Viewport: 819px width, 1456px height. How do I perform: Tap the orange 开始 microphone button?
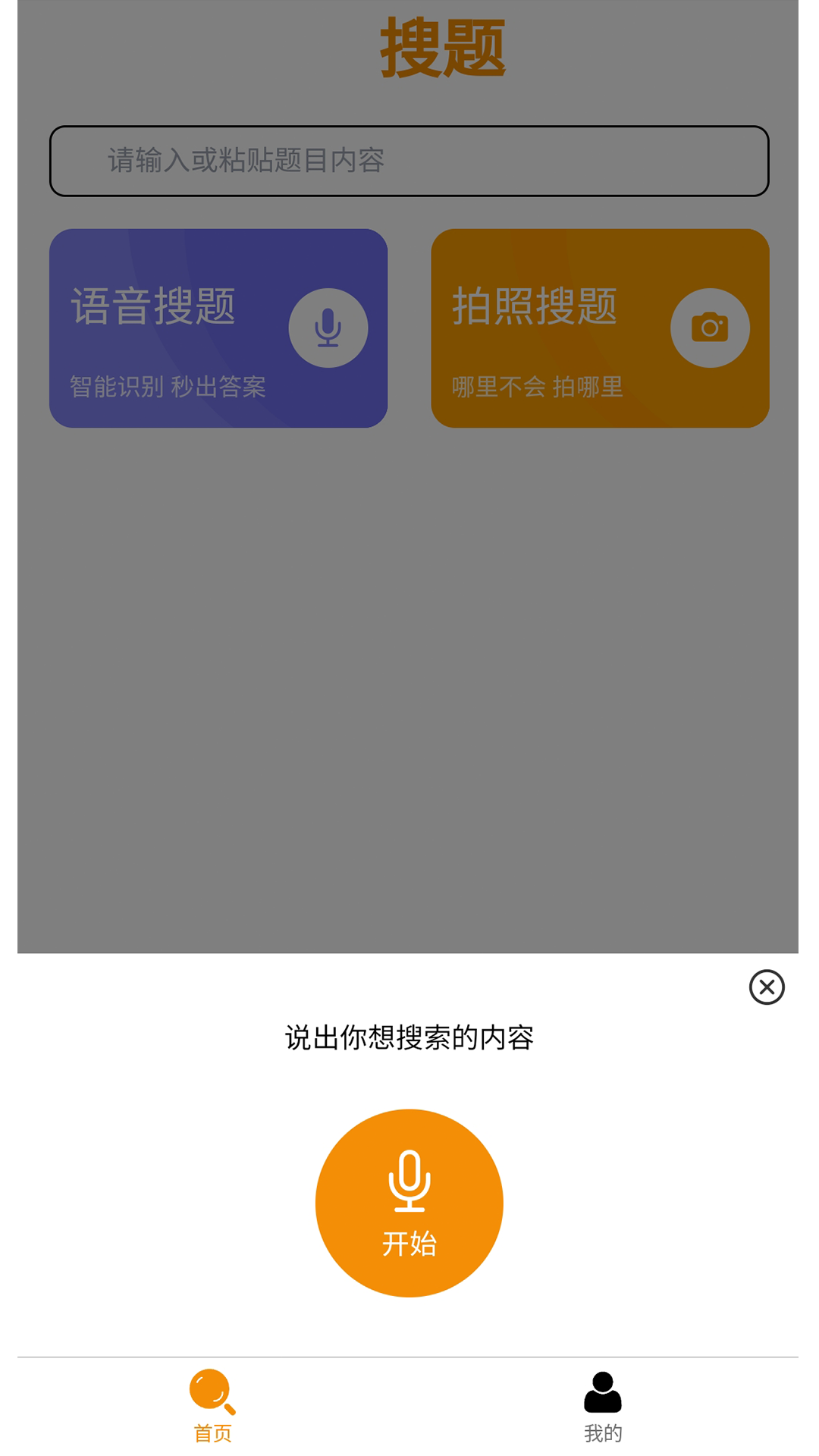pyautogui.click(x=409, y=1203)
